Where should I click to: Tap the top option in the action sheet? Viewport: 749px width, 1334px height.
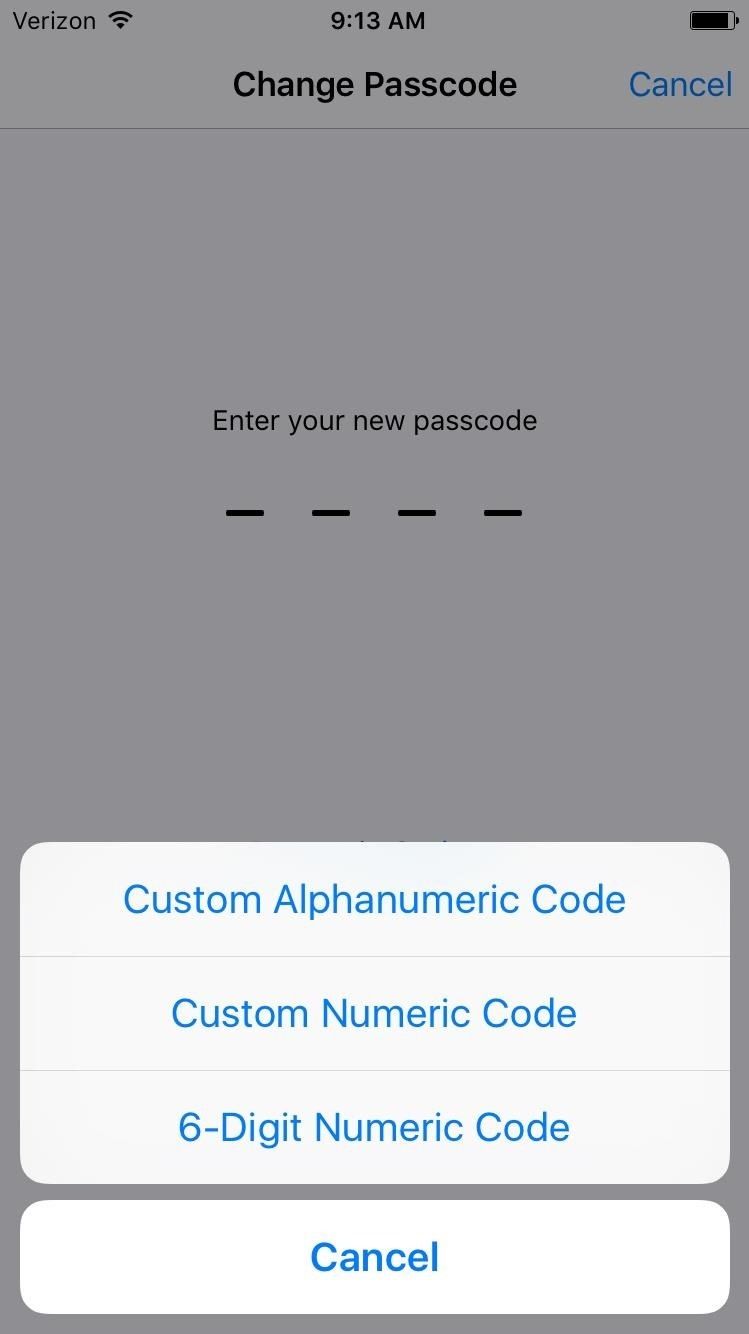pyautogui.click(x=374, y=899)
